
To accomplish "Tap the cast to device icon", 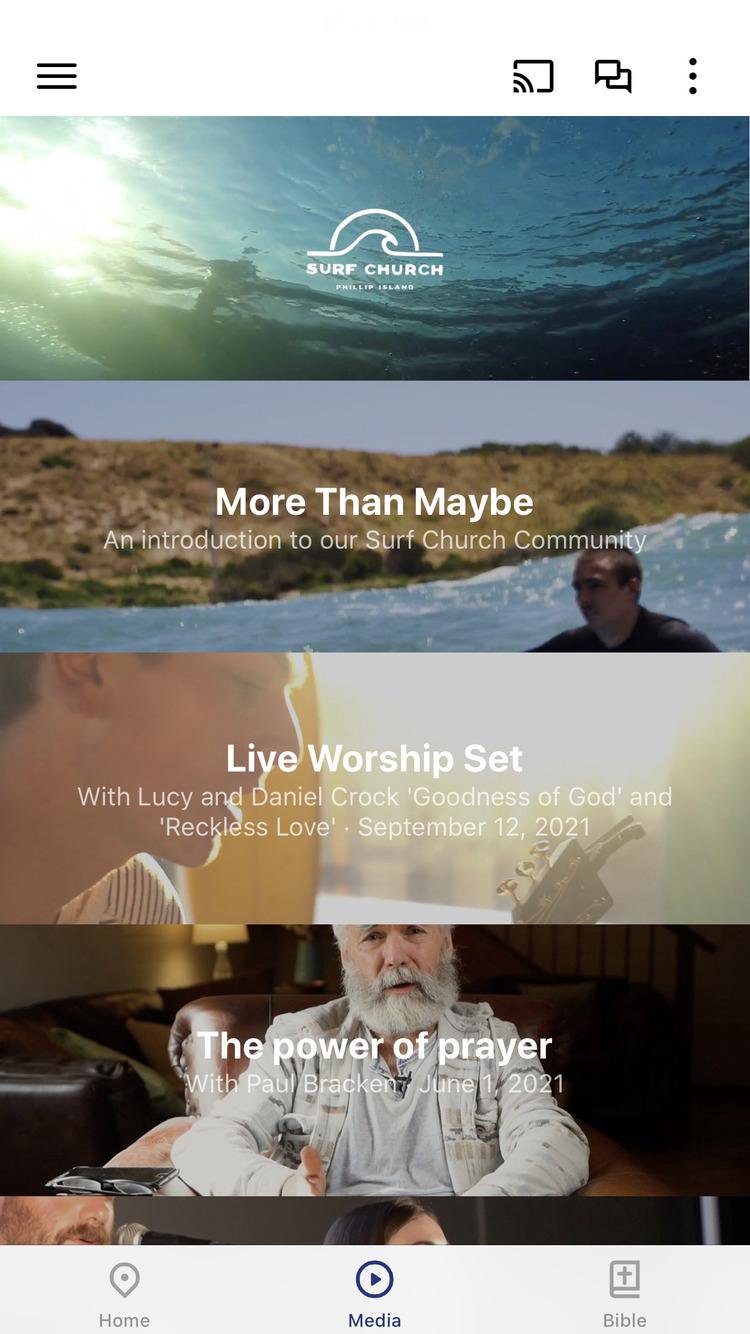I will [x=533, y=77].
